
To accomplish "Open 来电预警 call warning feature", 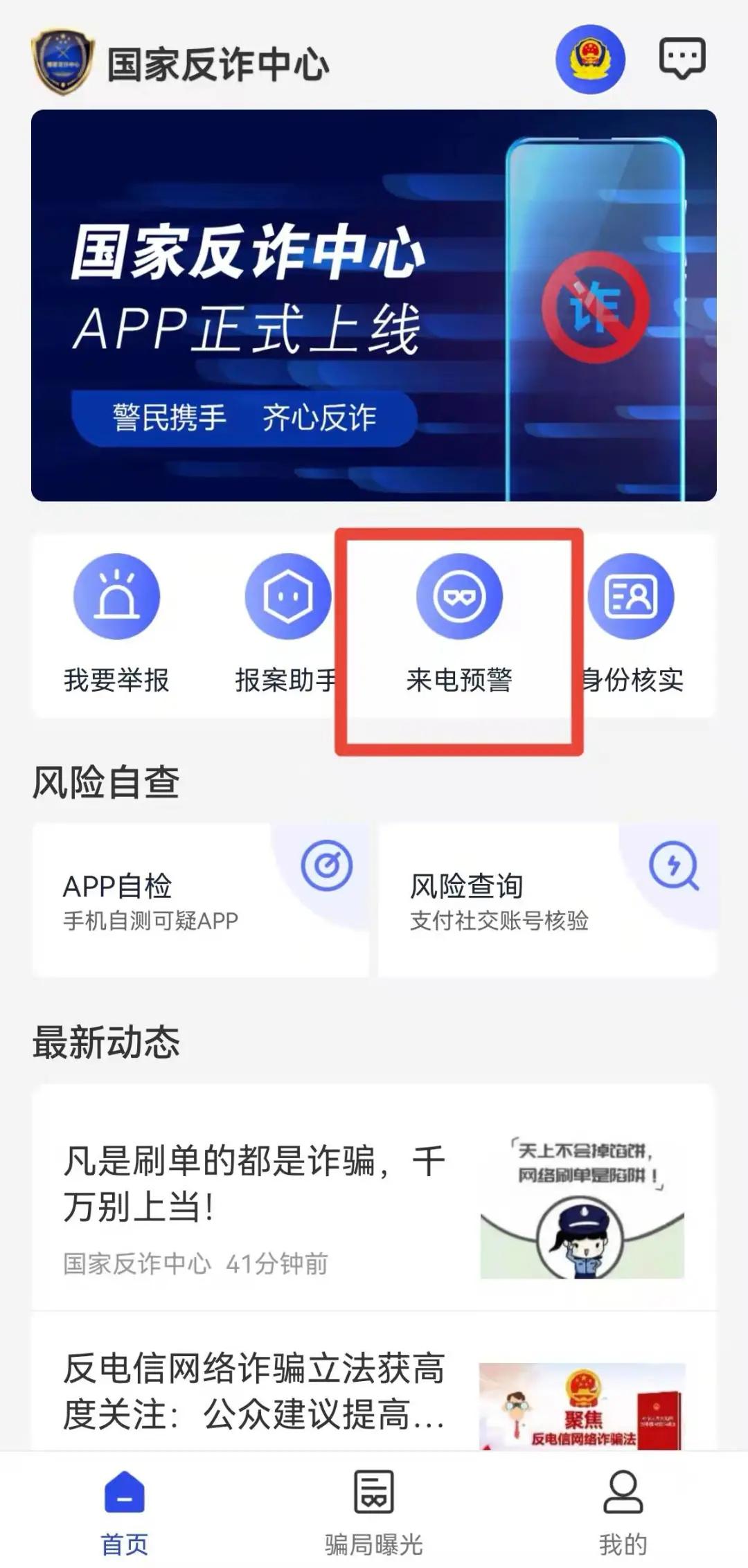I will click(x=461, y=599).
